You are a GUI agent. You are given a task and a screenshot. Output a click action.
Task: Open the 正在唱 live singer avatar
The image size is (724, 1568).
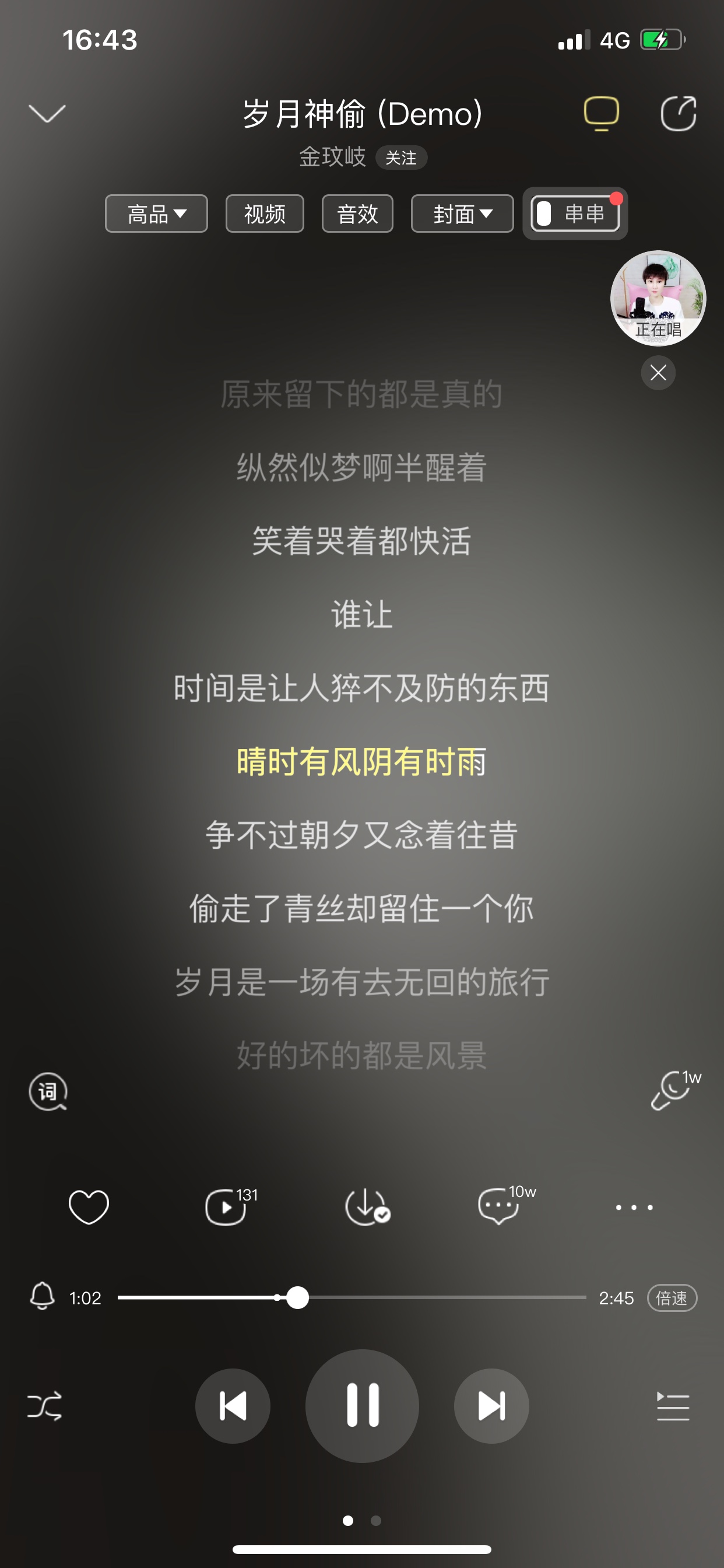click(658, 298)
